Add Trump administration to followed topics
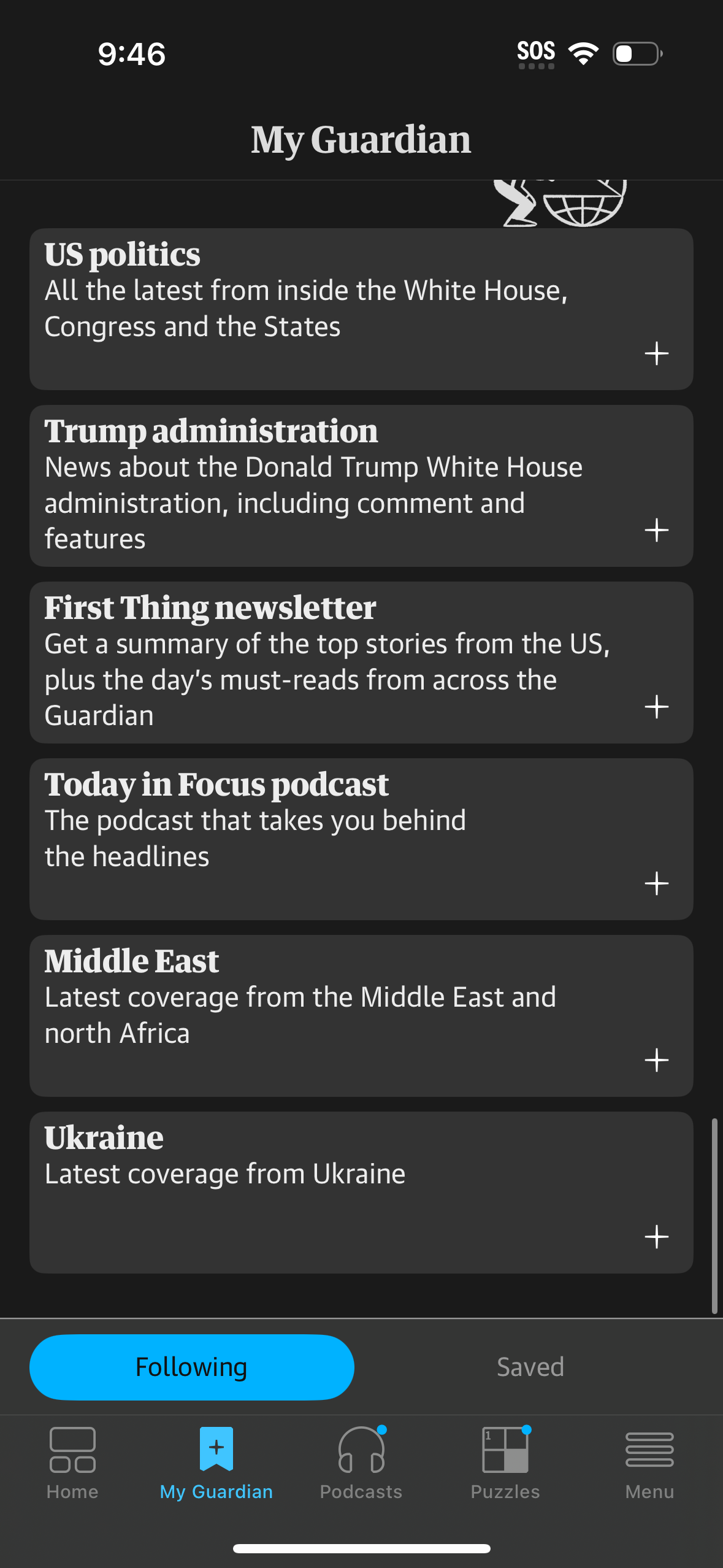This screenshot has width=723, height=1568. (x=656, y=531)
